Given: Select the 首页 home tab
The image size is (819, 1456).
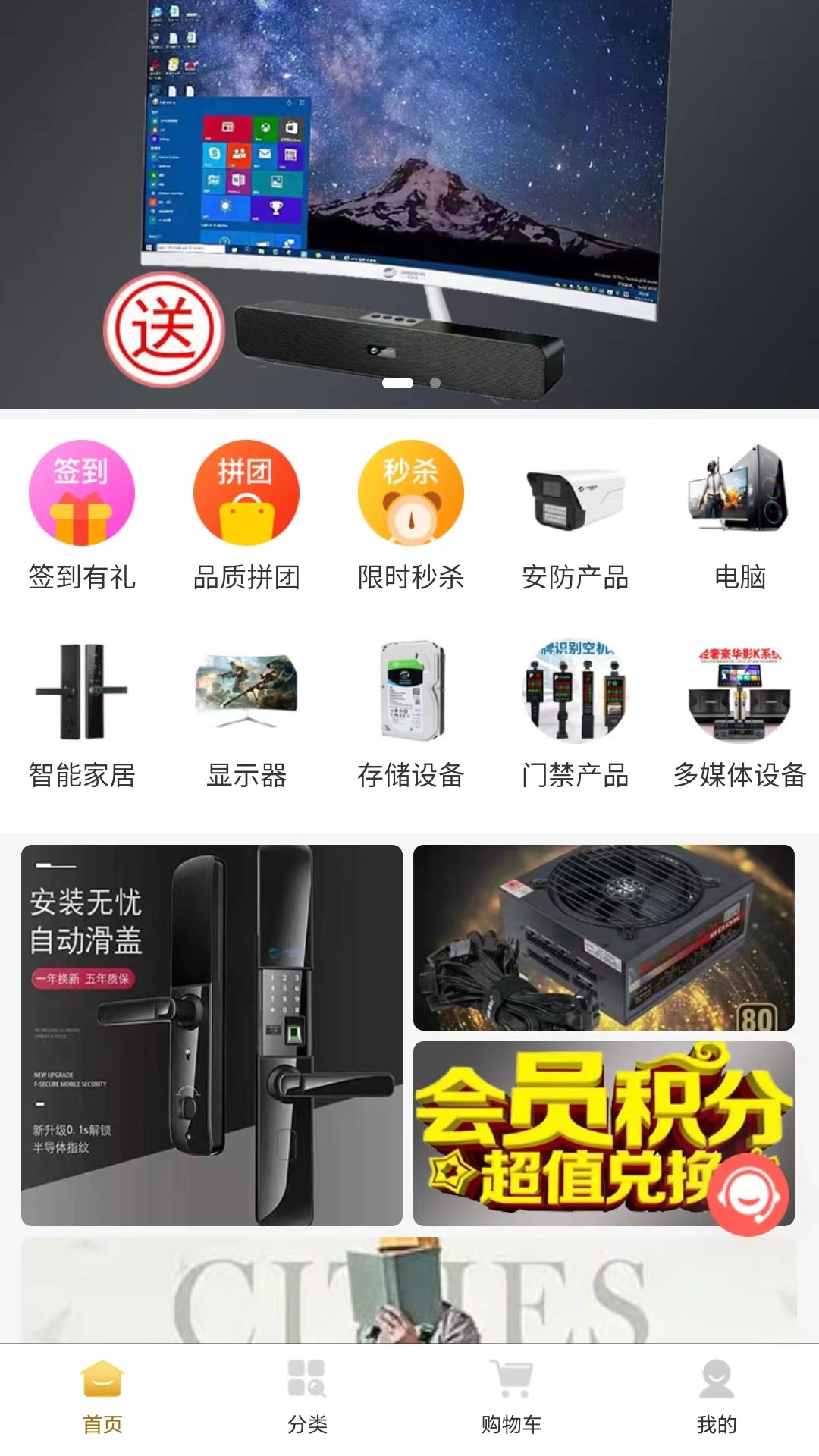Looking at the screenshot, I should (x=102, y=1397).
